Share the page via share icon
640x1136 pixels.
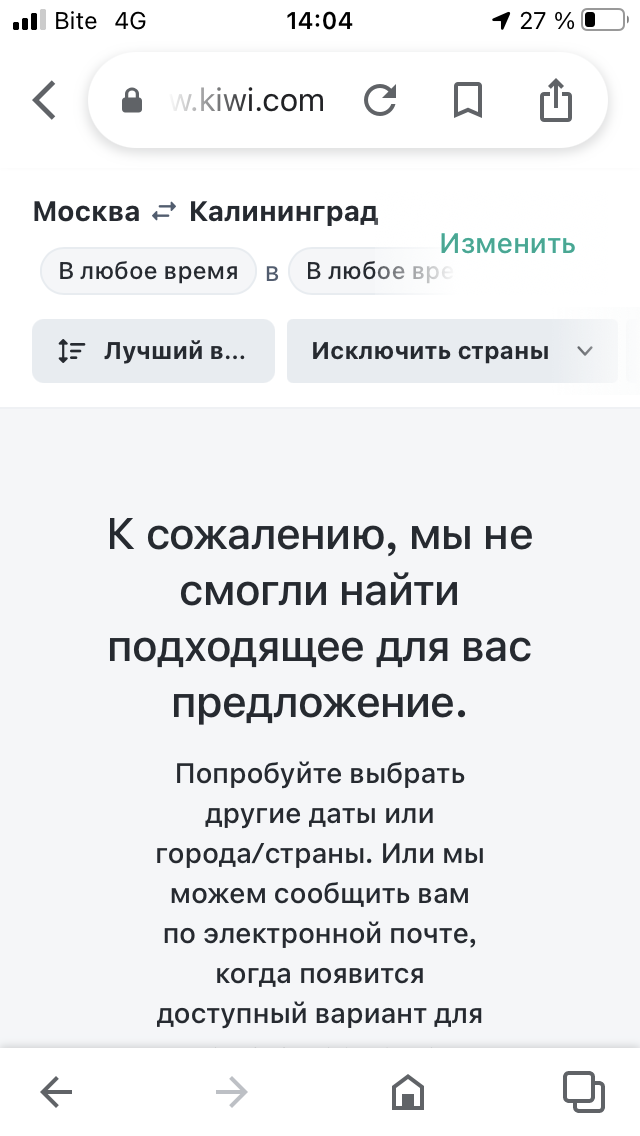click(556, 100)
